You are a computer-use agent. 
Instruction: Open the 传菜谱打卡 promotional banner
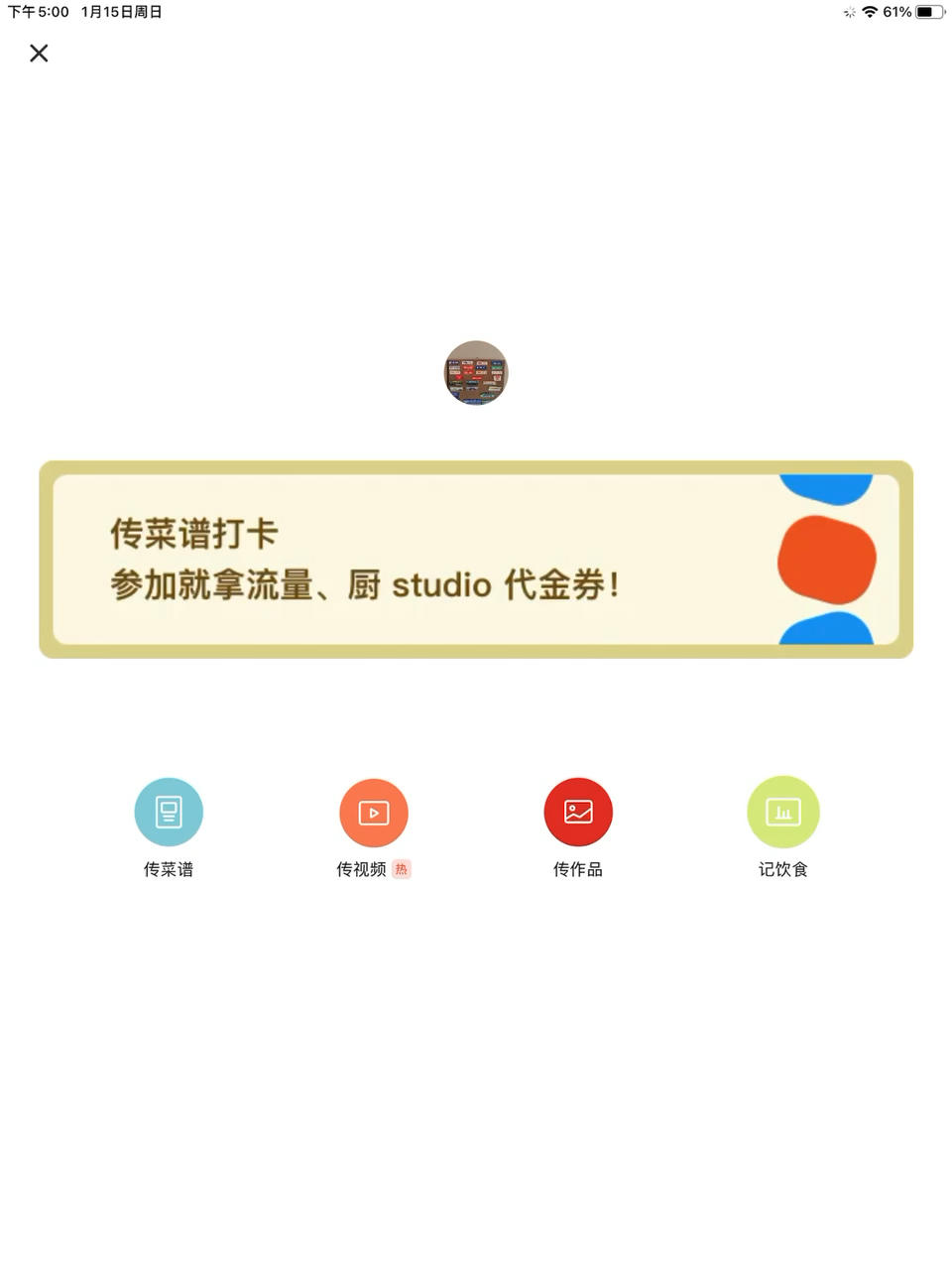(x=476, y=560)
